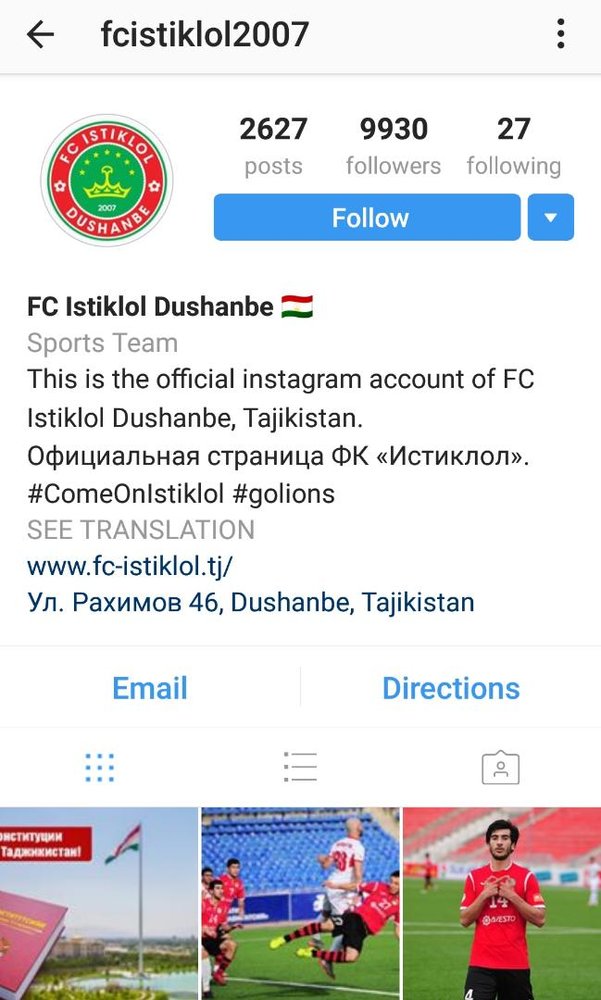
Task: Open the www.fc-istiklol.tj website link
Action: coord(130,566)
